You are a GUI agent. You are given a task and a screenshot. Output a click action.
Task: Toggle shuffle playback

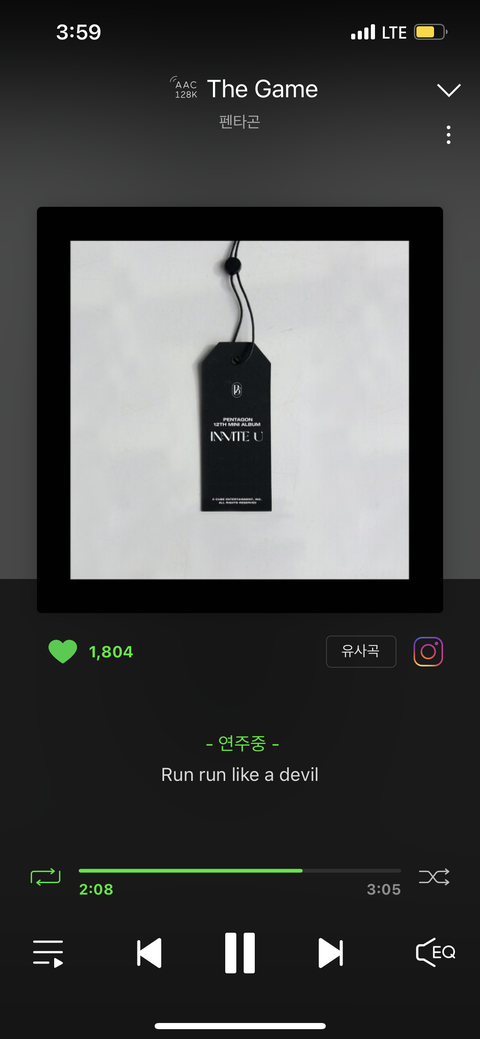pyautogui.click(x=434, y=877)
